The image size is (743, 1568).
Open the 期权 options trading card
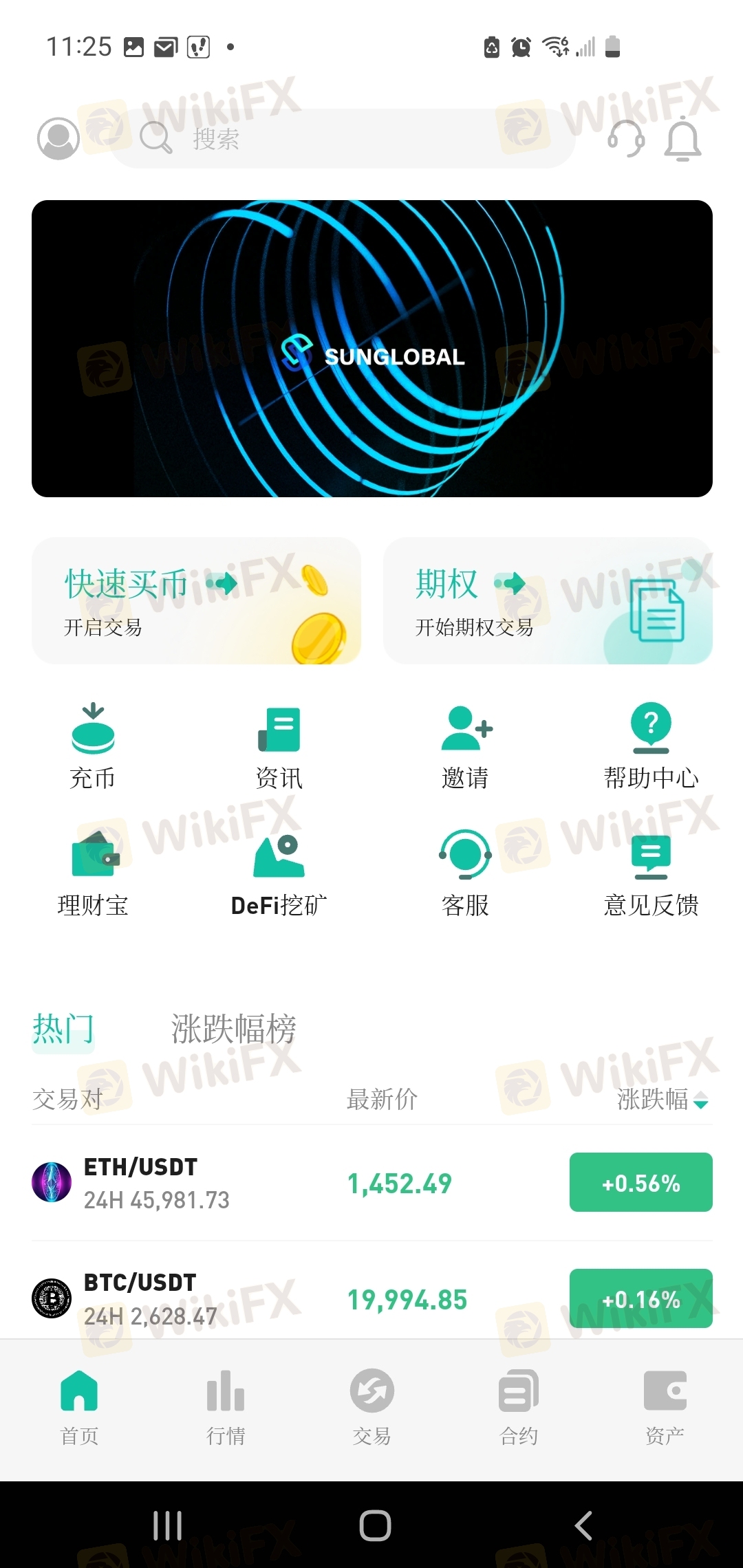click(x=548, y=601)
